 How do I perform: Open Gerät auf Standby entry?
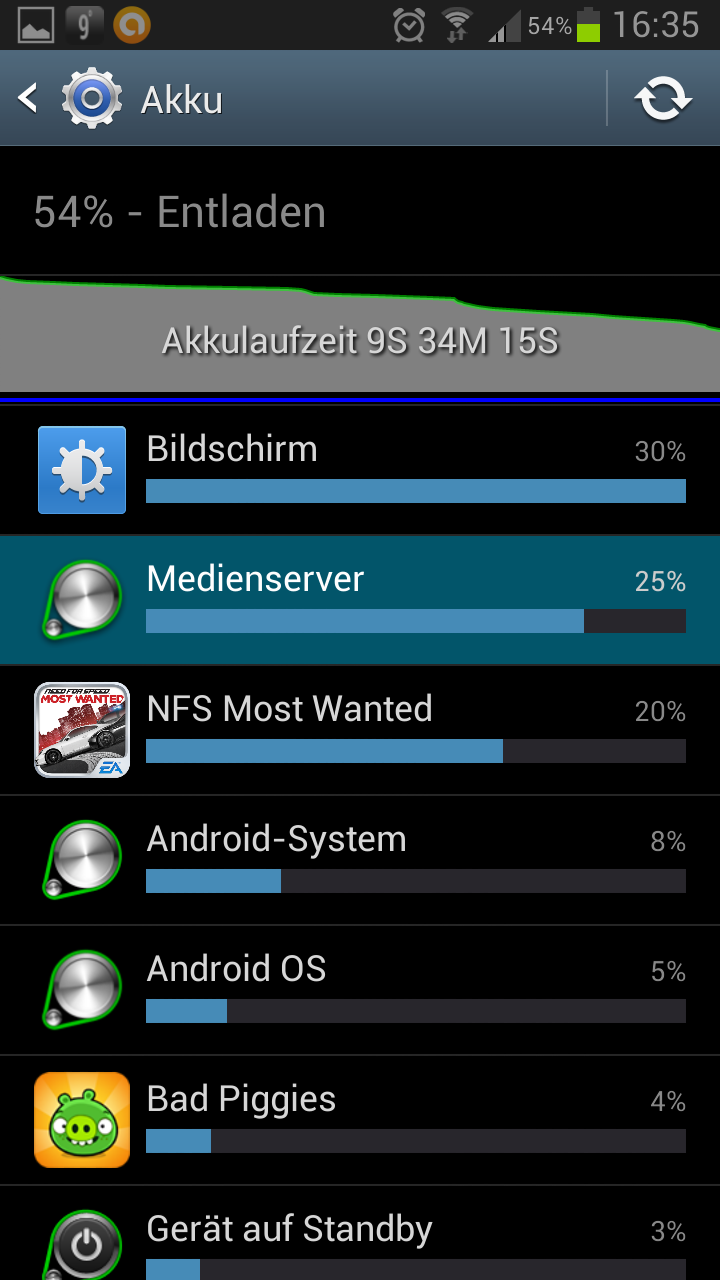coord(360,1240)
